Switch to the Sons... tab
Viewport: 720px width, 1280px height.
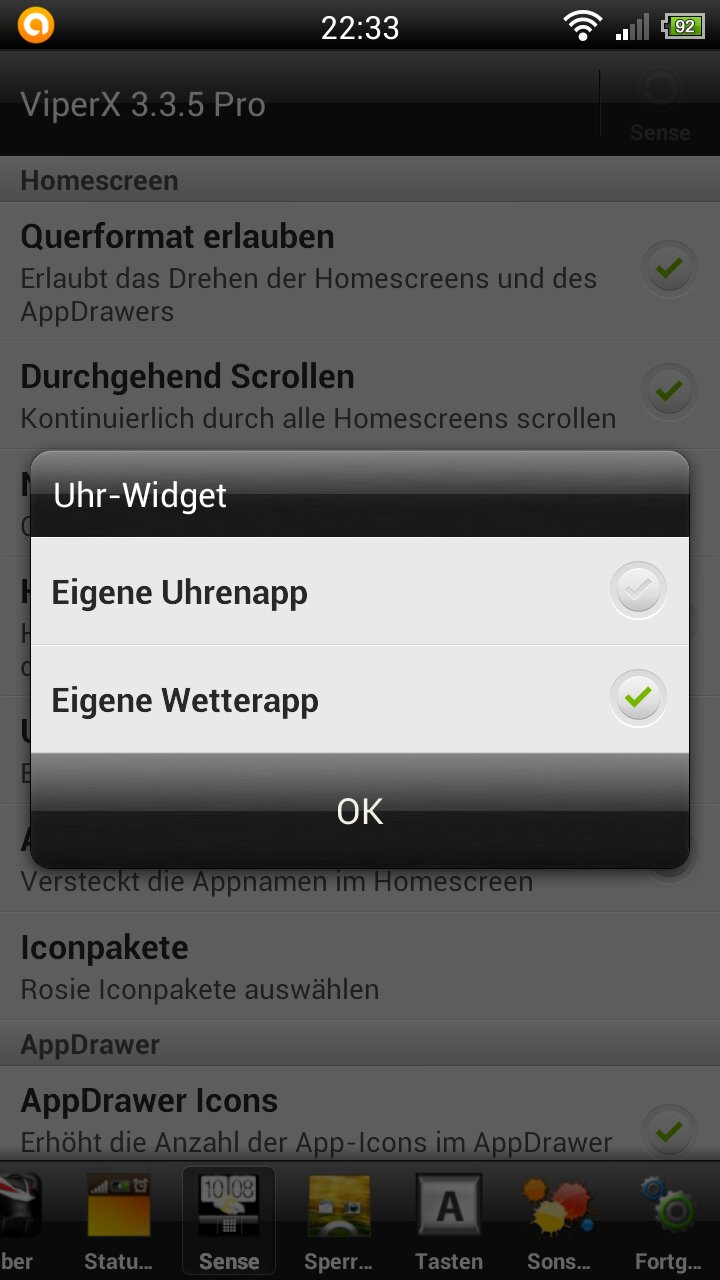(559, 1221)
